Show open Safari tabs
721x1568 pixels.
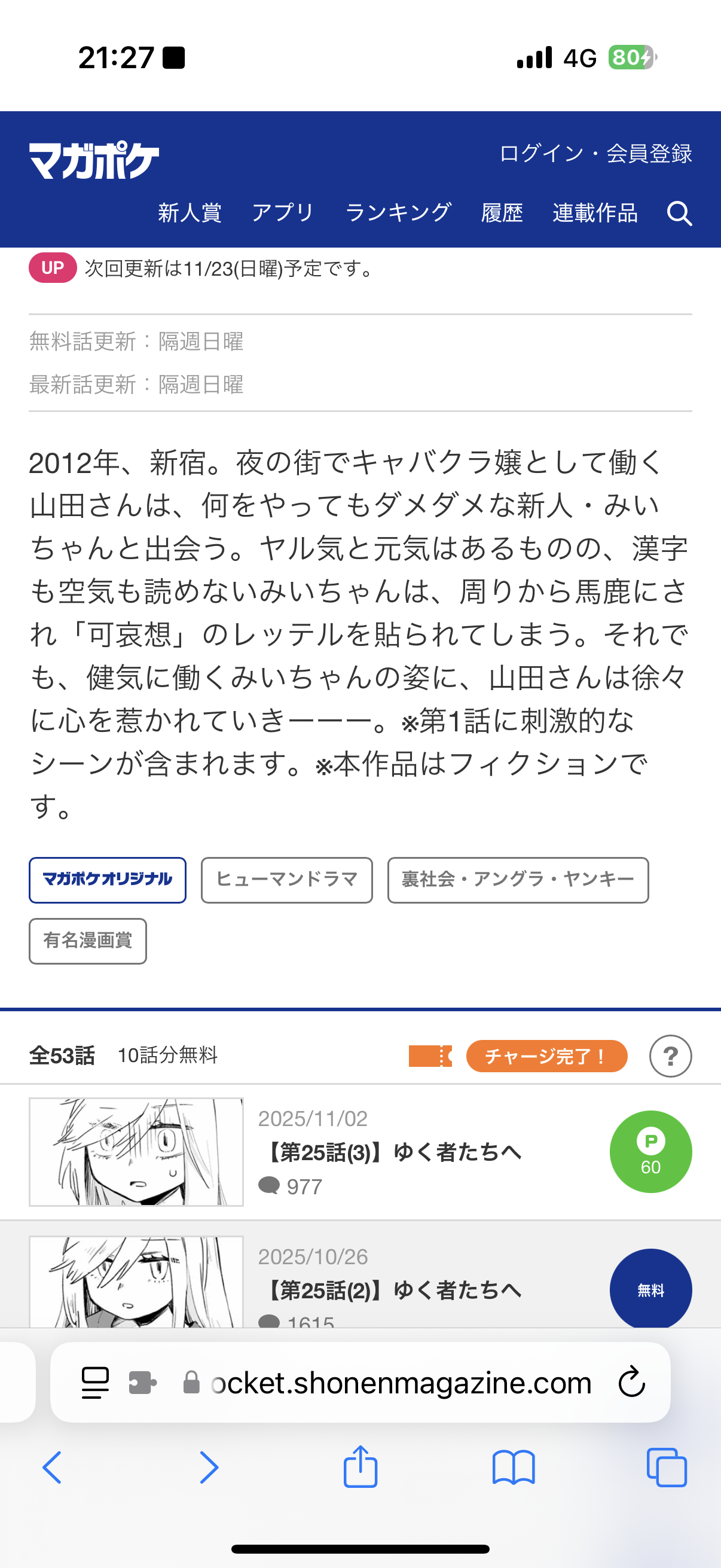(667, 1467)
